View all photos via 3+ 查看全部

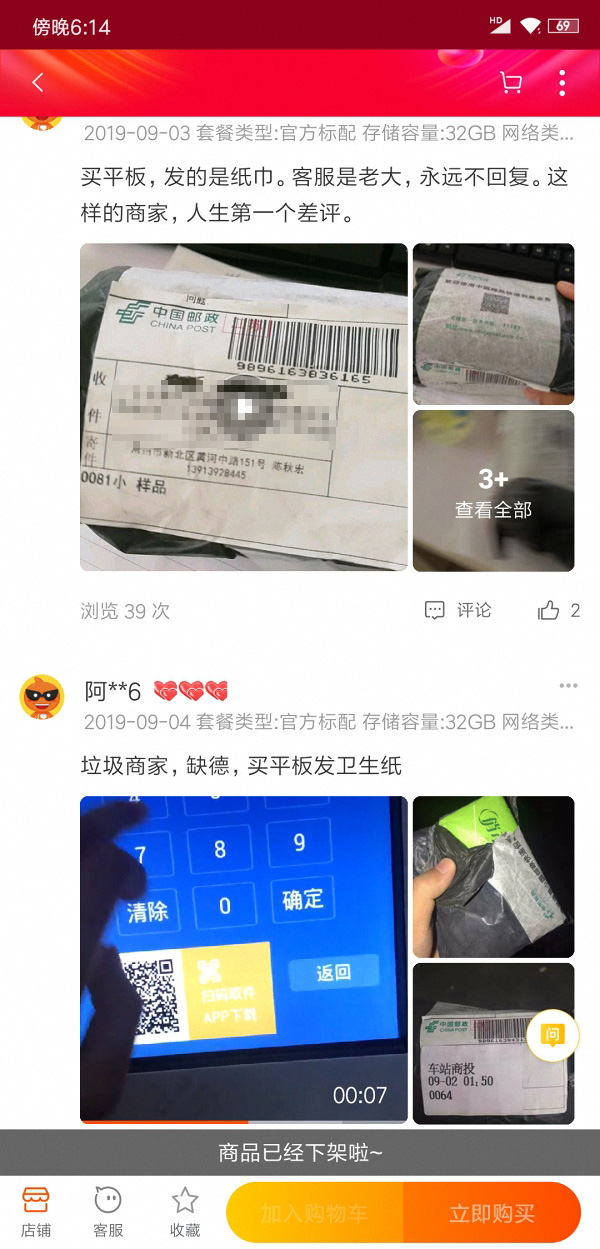pyautogui.click(x=493, y=490)
